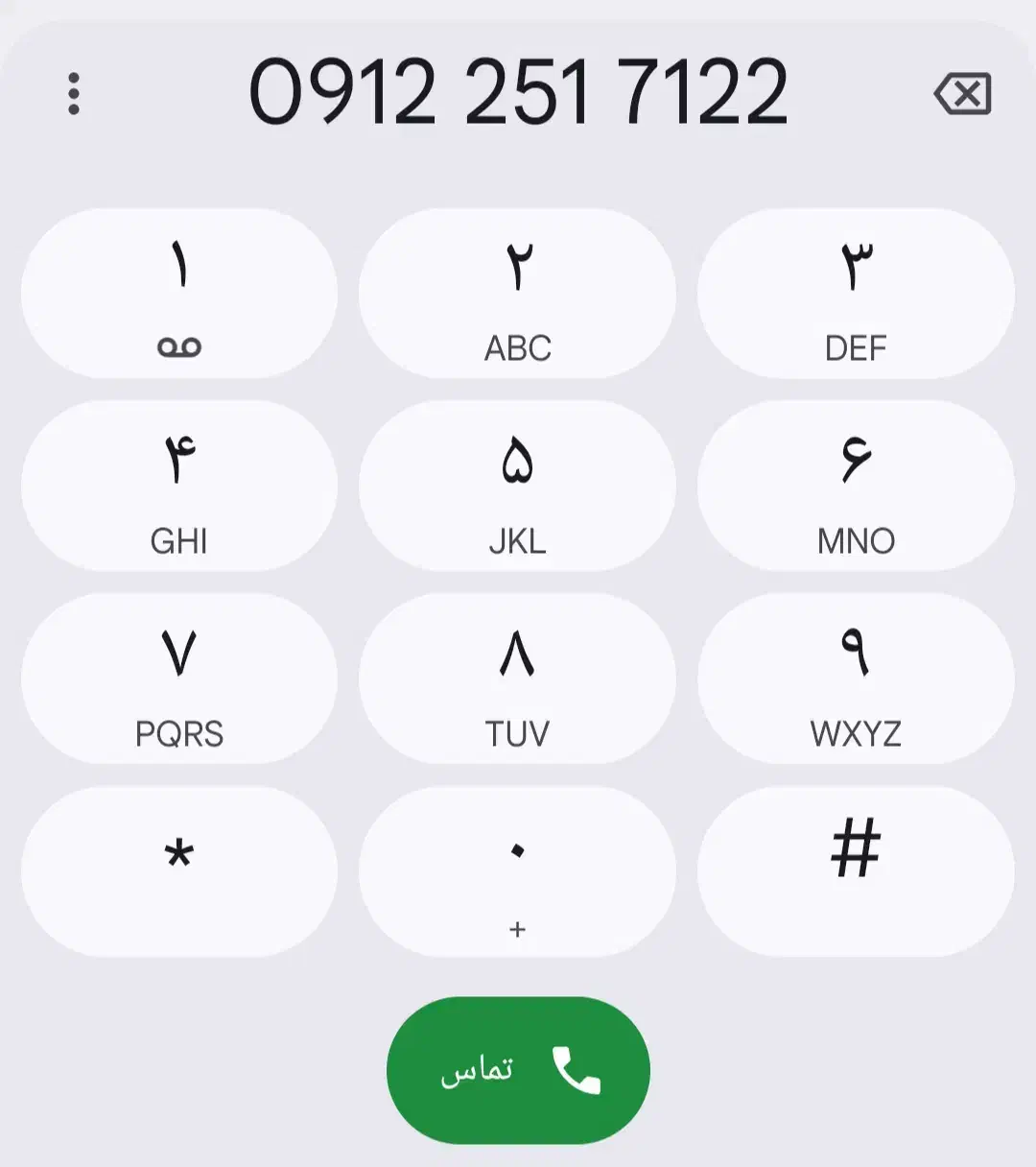Tap the تماس (call) button
This screenshot has height=1167, width=1036.
point(518,1070)
